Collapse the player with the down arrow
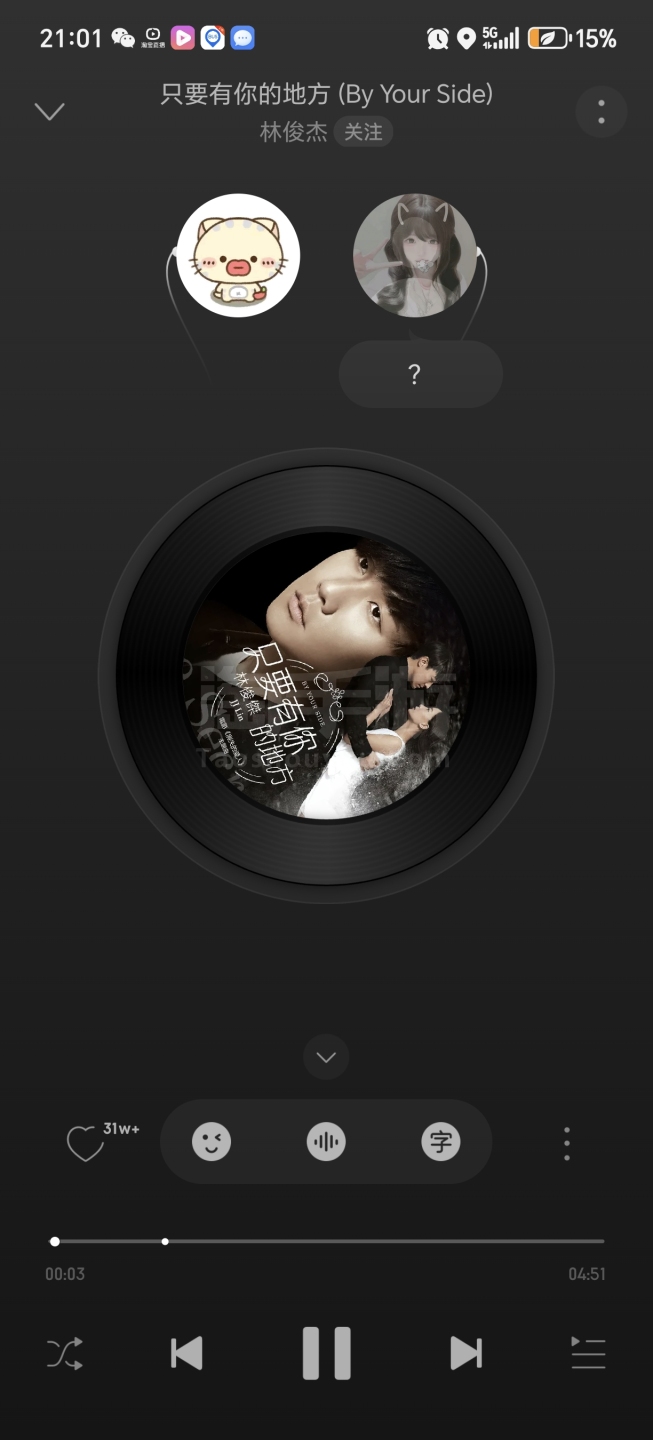 click(x=49, y=111)
